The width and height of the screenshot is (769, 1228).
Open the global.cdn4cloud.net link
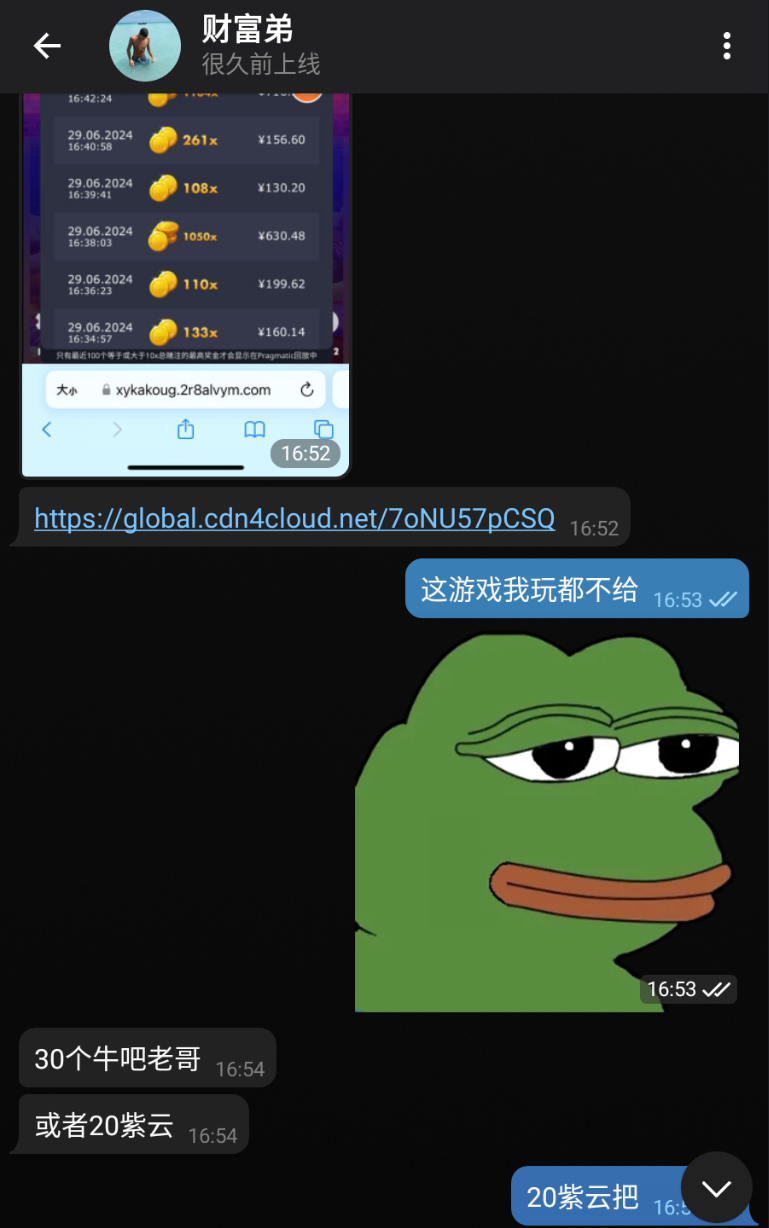294,518
